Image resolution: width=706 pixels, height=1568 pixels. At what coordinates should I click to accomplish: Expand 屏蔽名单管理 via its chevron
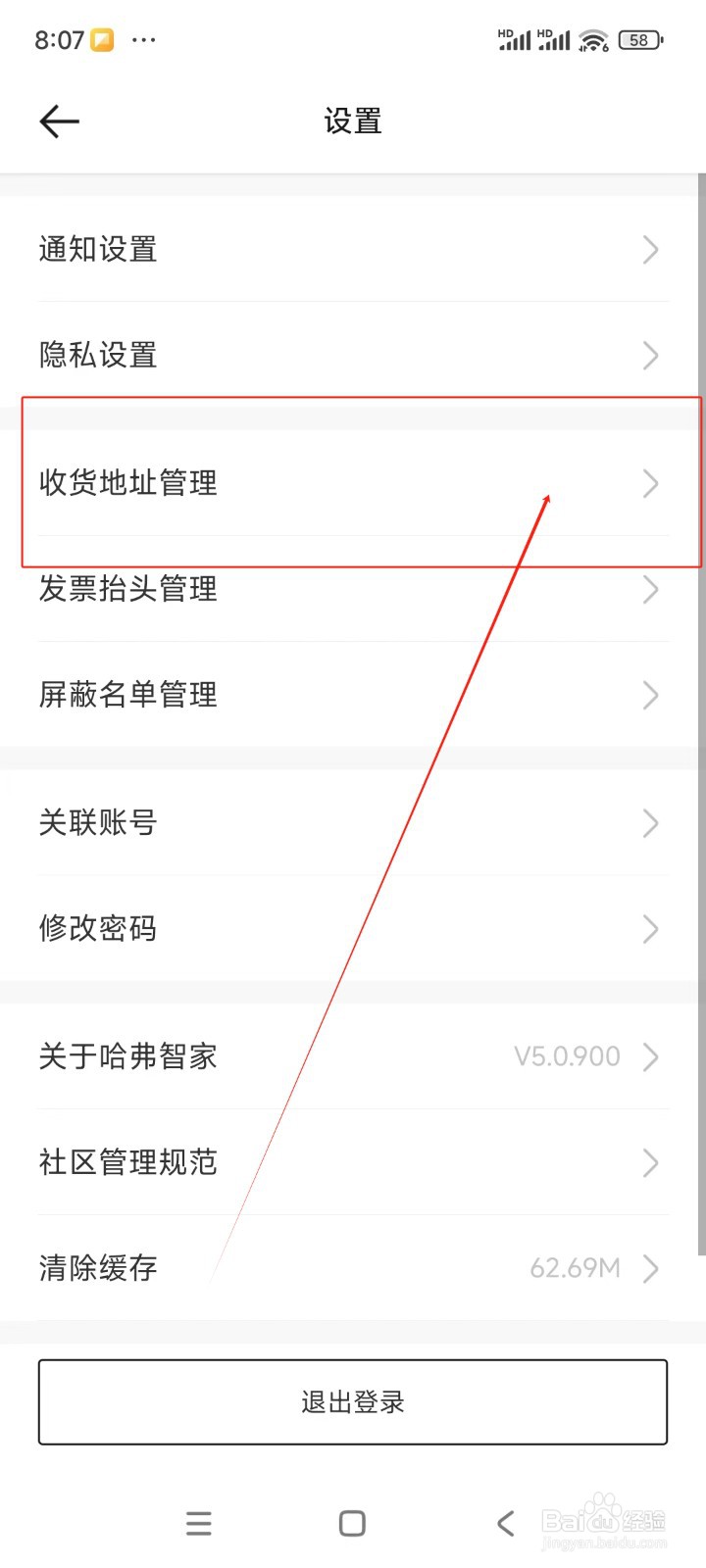point(650,695)
